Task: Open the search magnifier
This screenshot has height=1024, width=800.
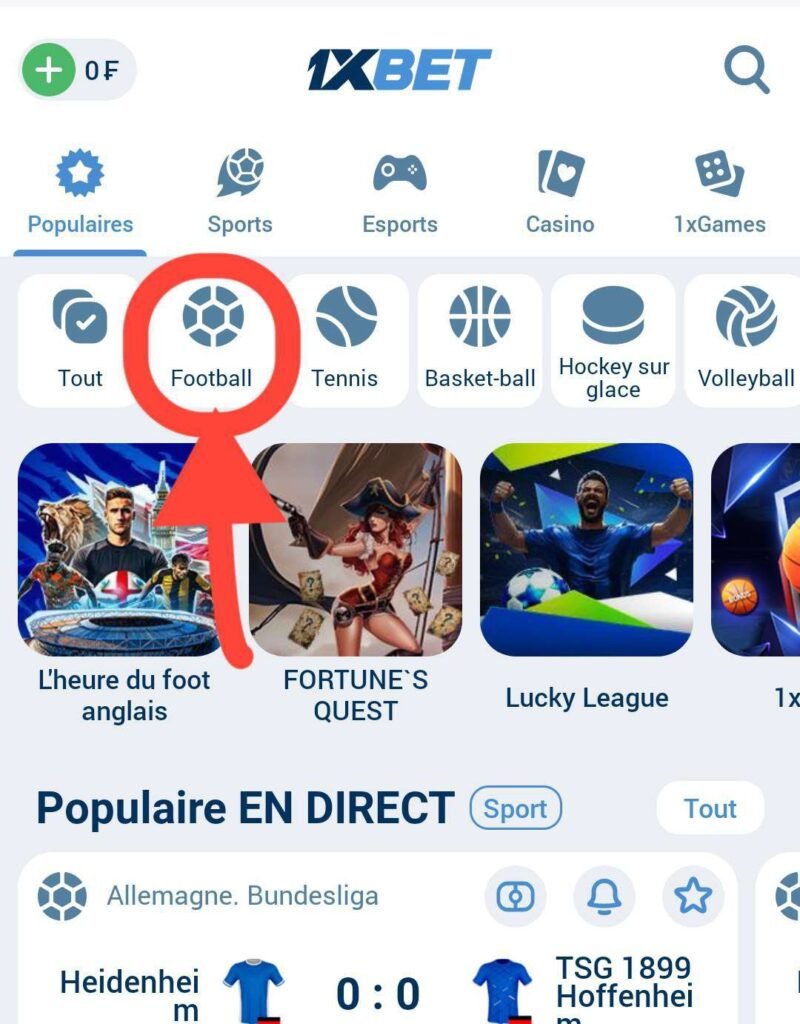Action: [x=746, y=72]
